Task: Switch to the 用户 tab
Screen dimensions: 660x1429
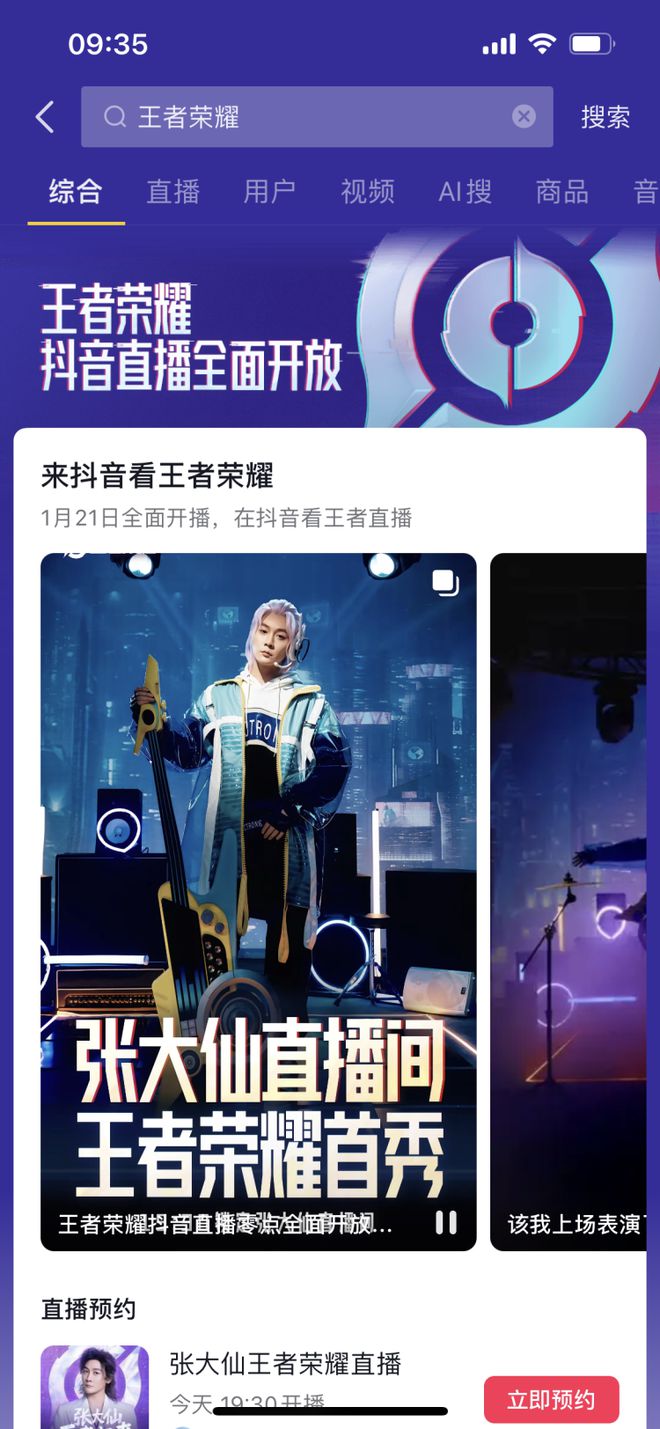Action: click(x=270, y=191)
